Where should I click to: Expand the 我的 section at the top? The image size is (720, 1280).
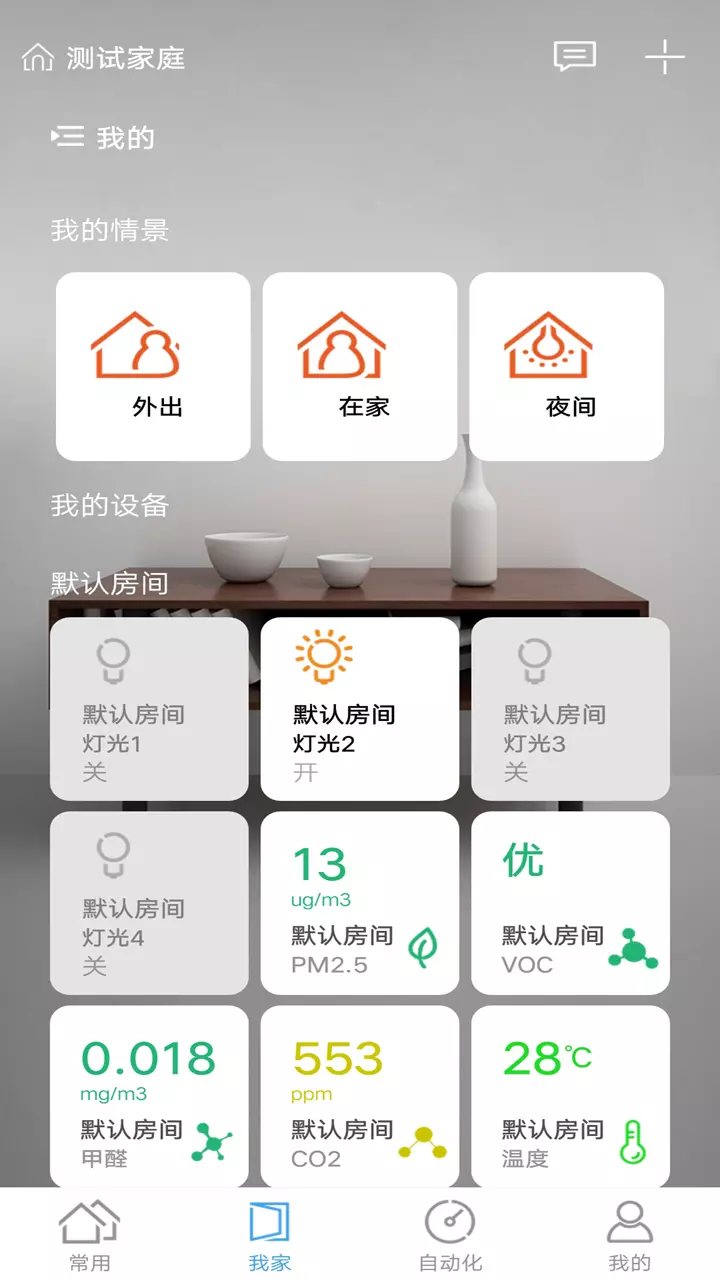coord(103,137)
